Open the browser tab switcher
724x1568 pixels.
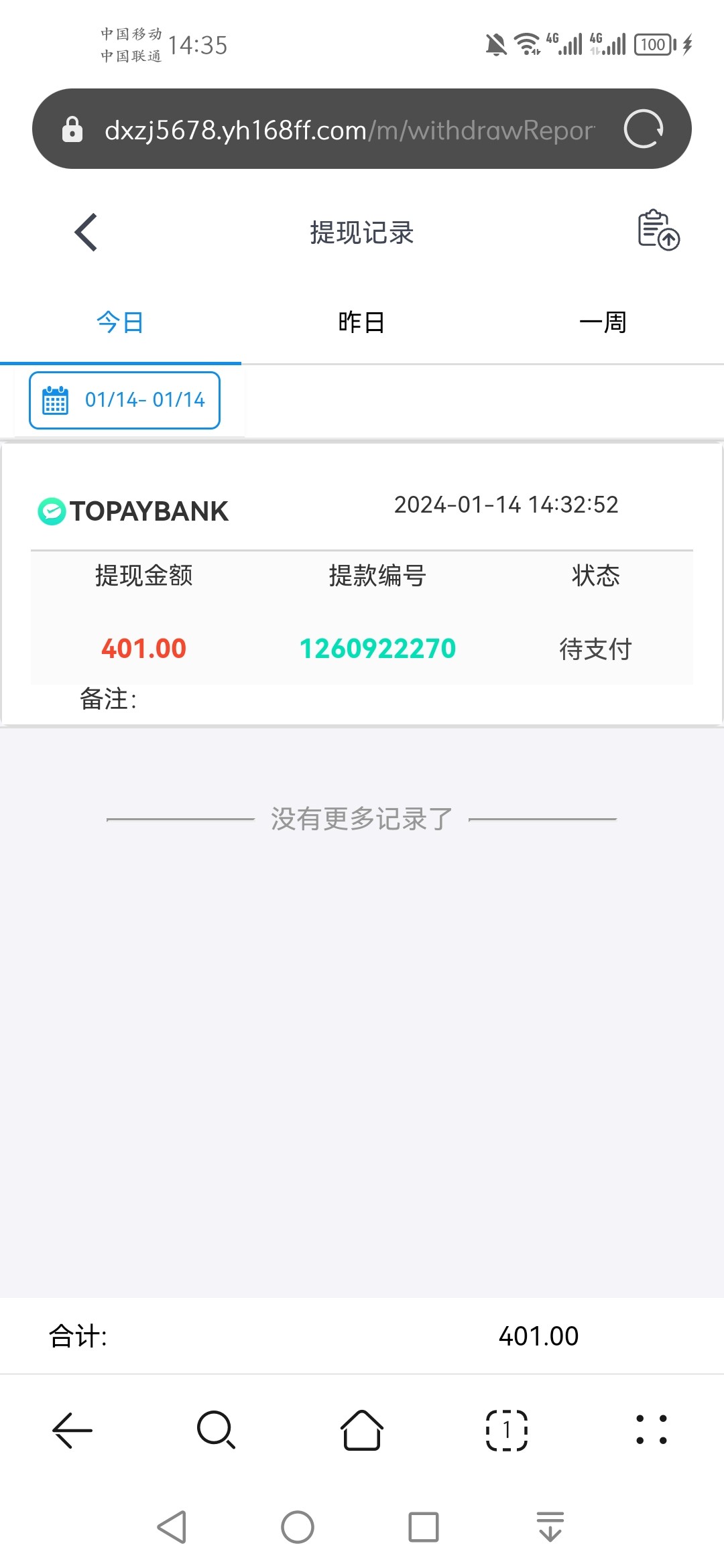507,1430
